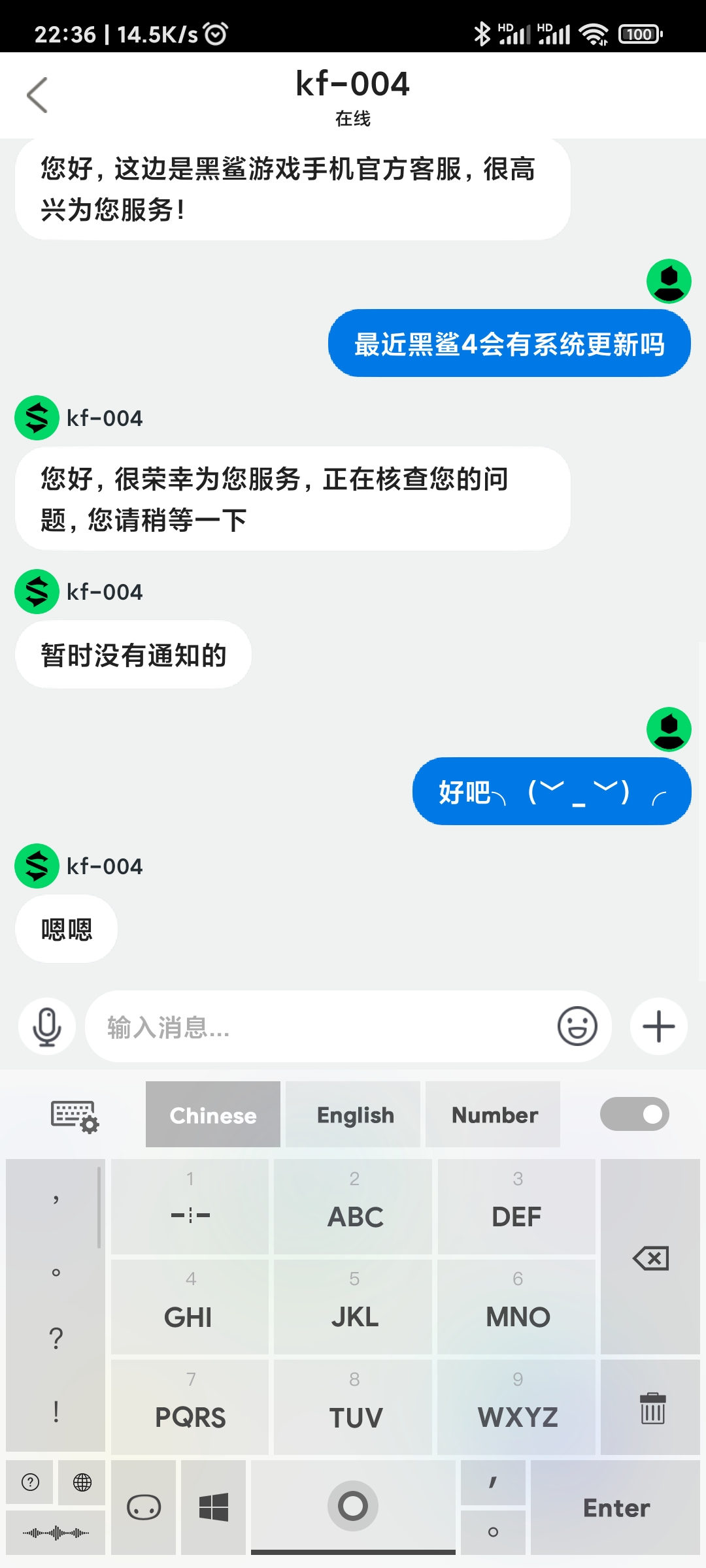Switch keyboard to English mode
Viewport: 706px width, 1568px height.
(x=354, y=1115)
